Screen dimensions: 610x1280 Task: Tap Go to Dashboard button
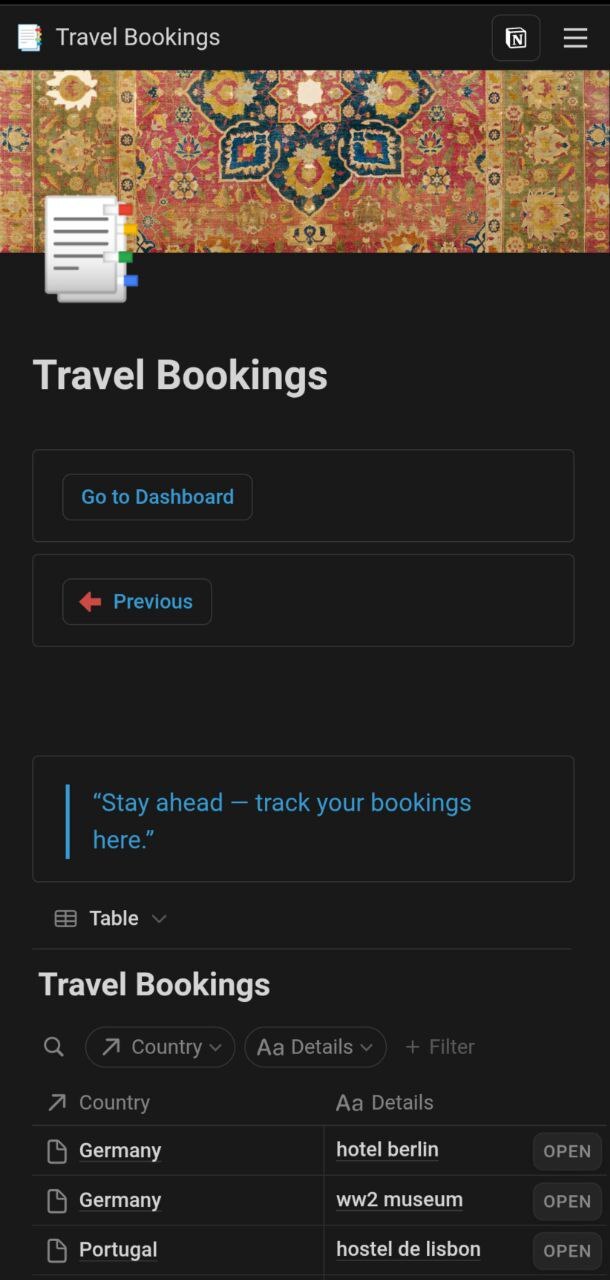(157, 497)
